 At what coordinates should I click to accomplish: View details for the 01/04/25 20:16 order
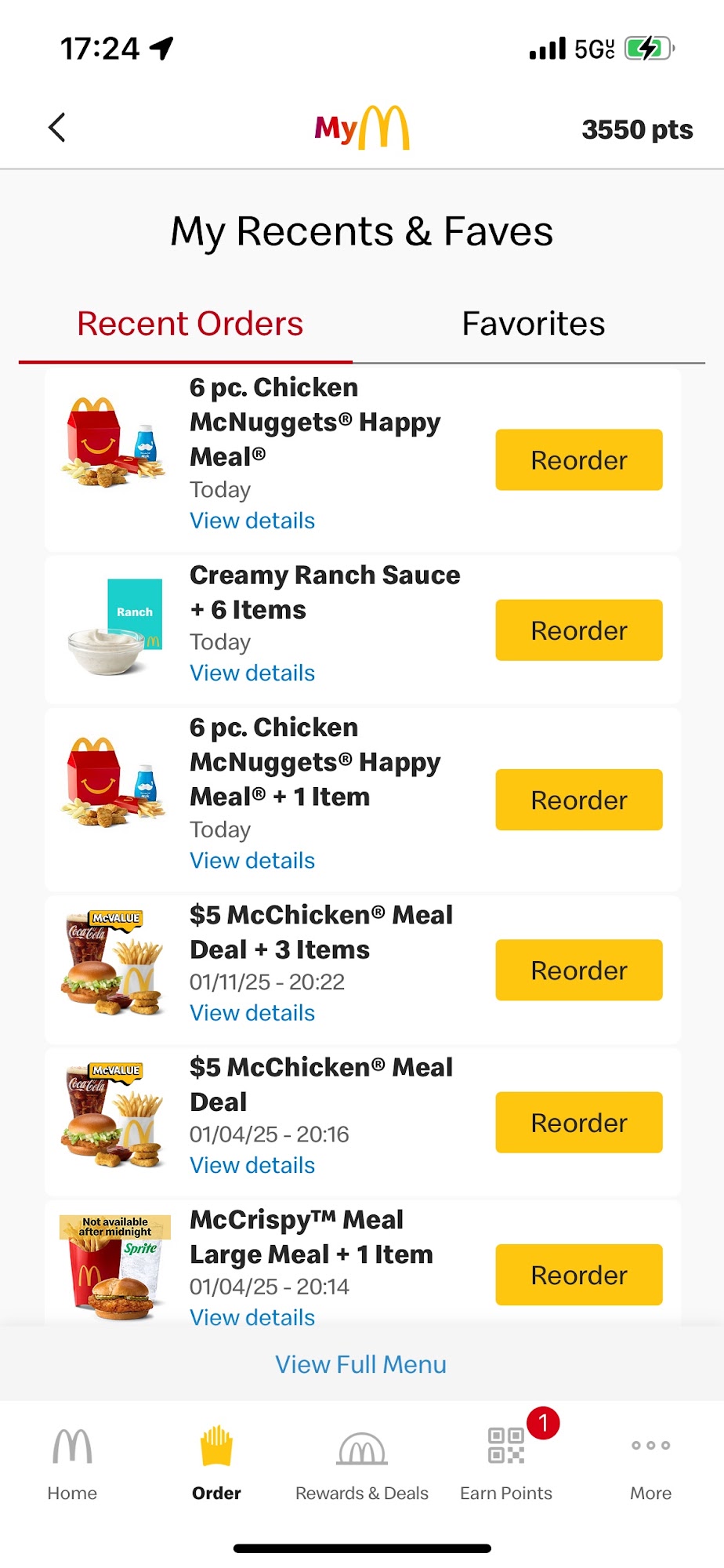tap(252, 1165)
